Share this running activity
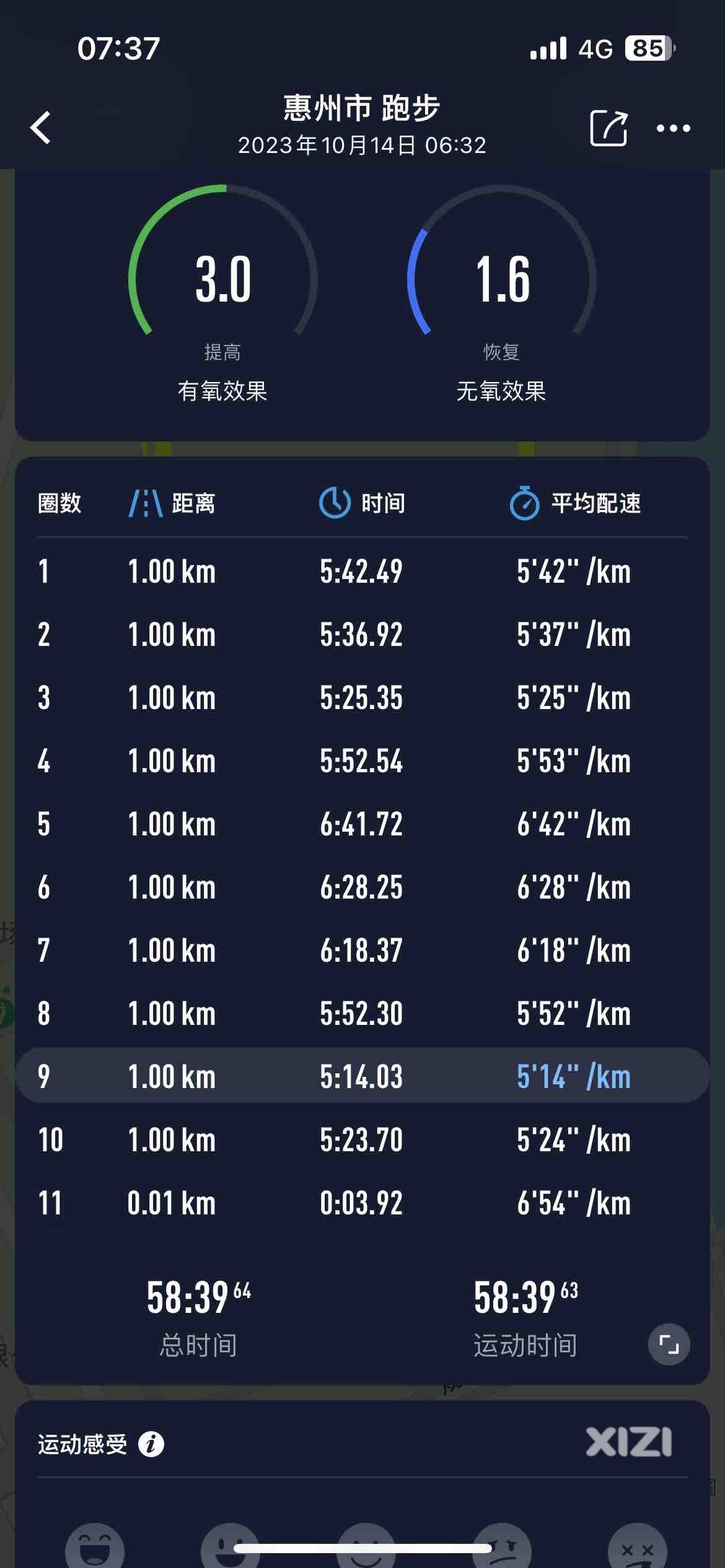The width and height of the screenshot is (725, 1568). [609, 128]
